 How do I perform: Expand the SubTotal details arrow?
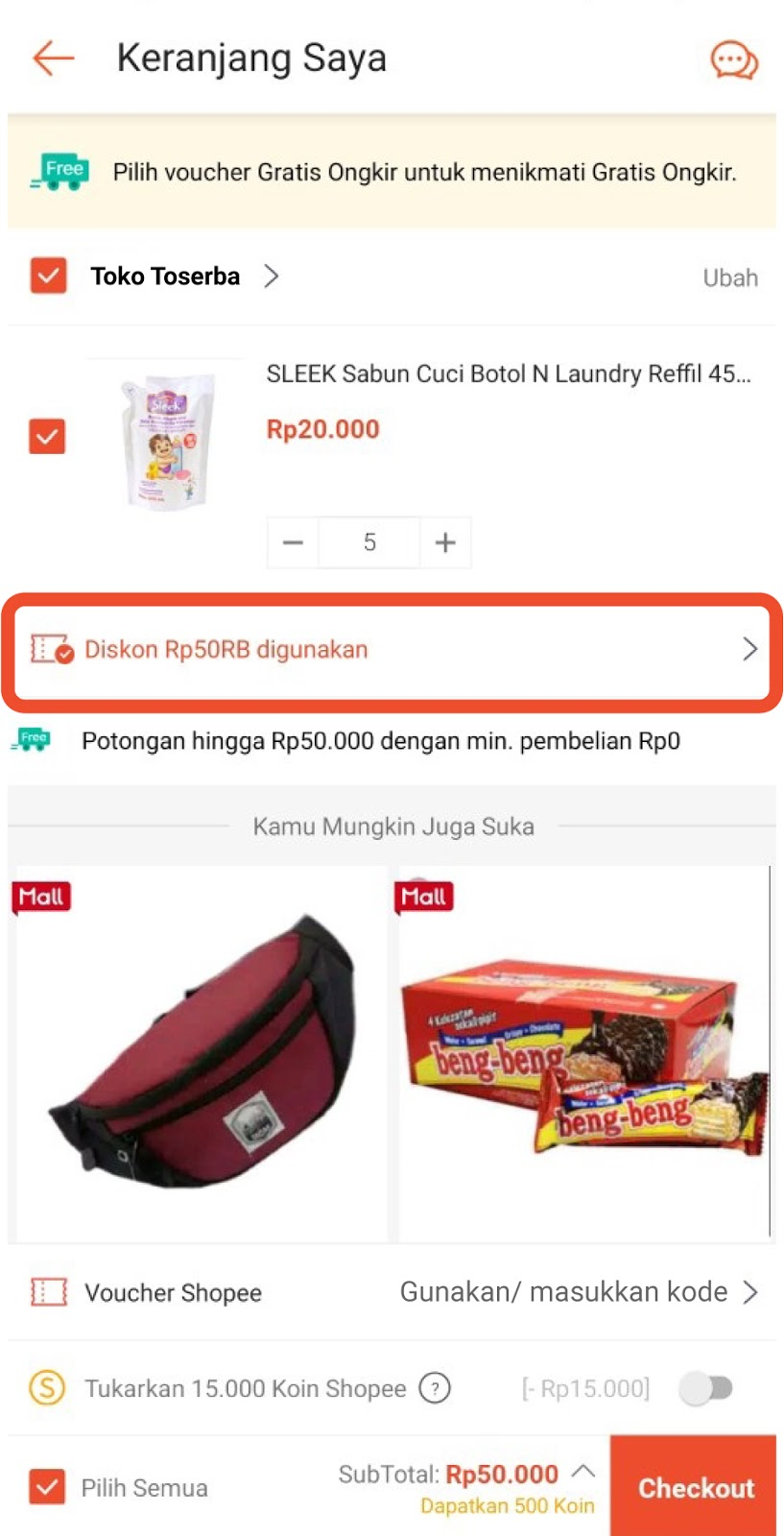point(582,1472)
